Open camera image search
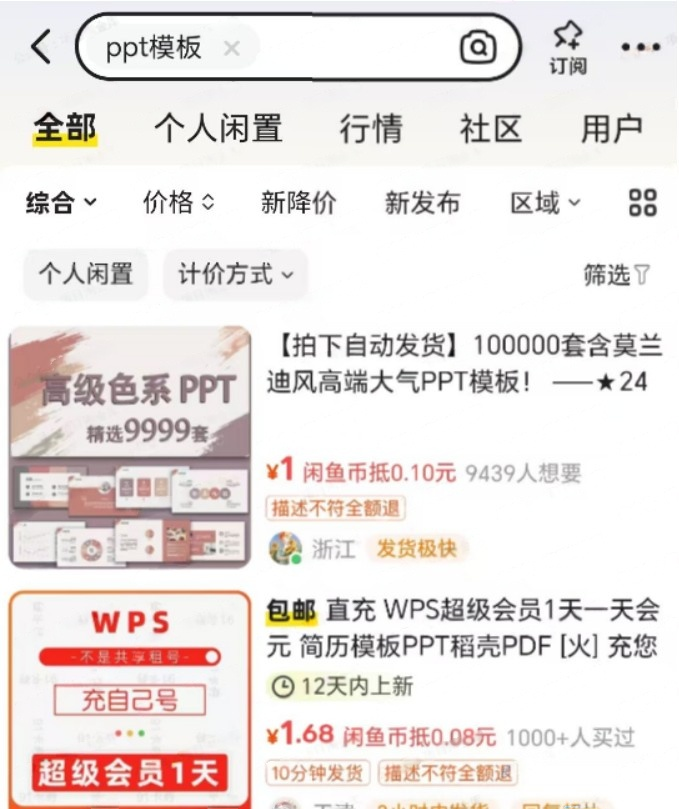Viewport: 679px width, 809px height. click(478, 47)
